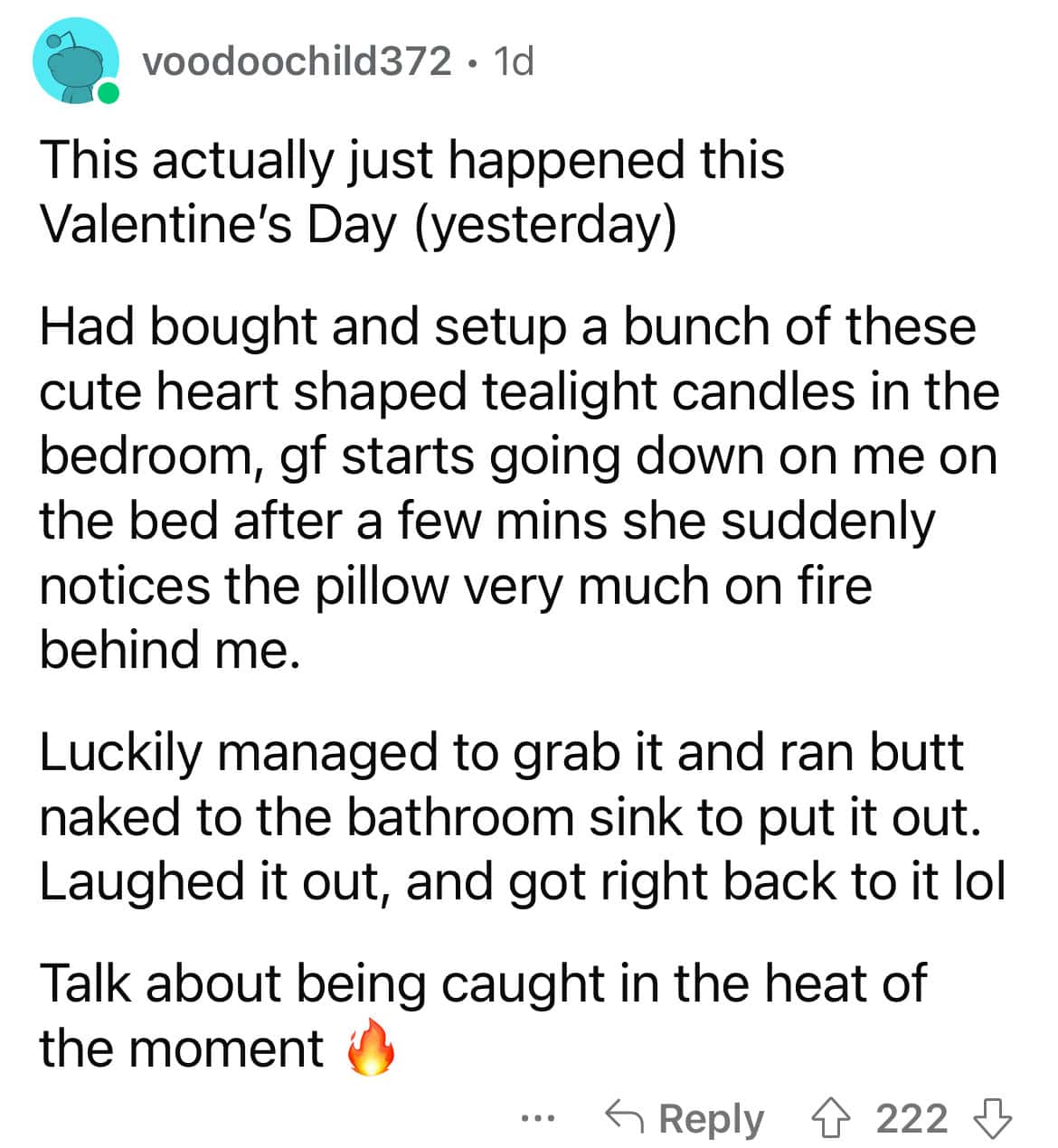The width and height of the screenshot is (1058, 1148).
Task: Reply to voodoochild372's comment
Action: point(685,1118)
